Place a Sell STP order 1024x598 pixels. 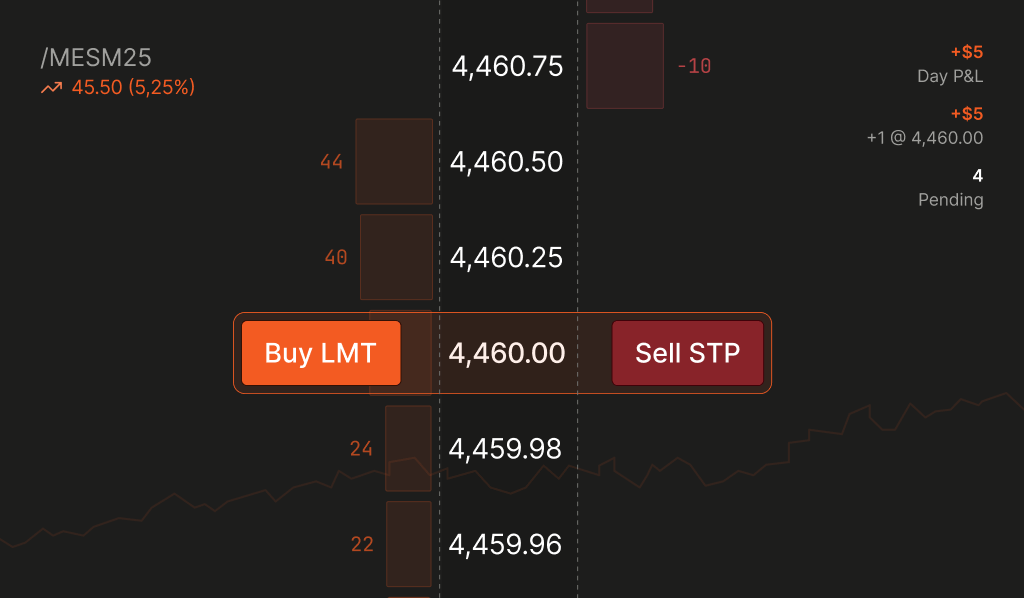tap(687, 353)
